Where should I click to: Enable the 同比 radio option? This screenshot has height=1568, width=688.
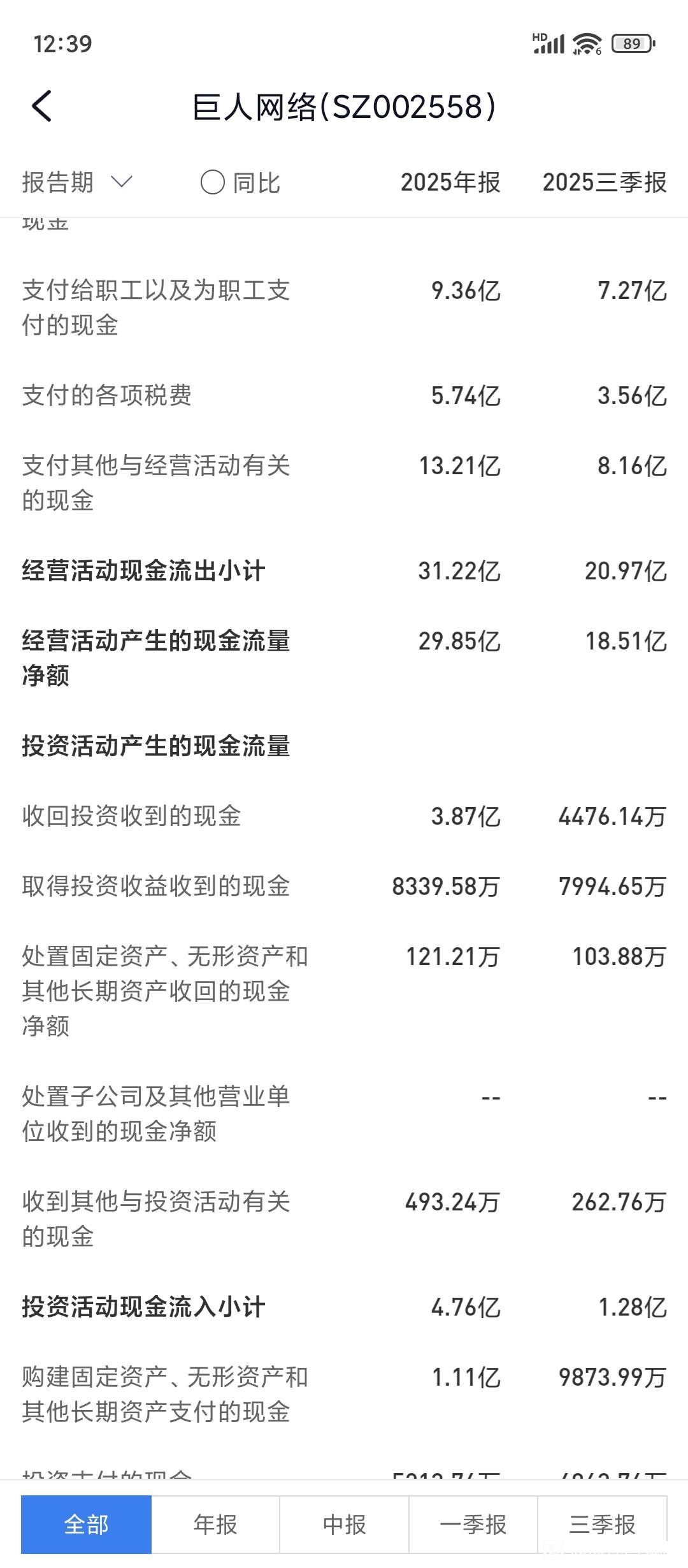point(240,183)
